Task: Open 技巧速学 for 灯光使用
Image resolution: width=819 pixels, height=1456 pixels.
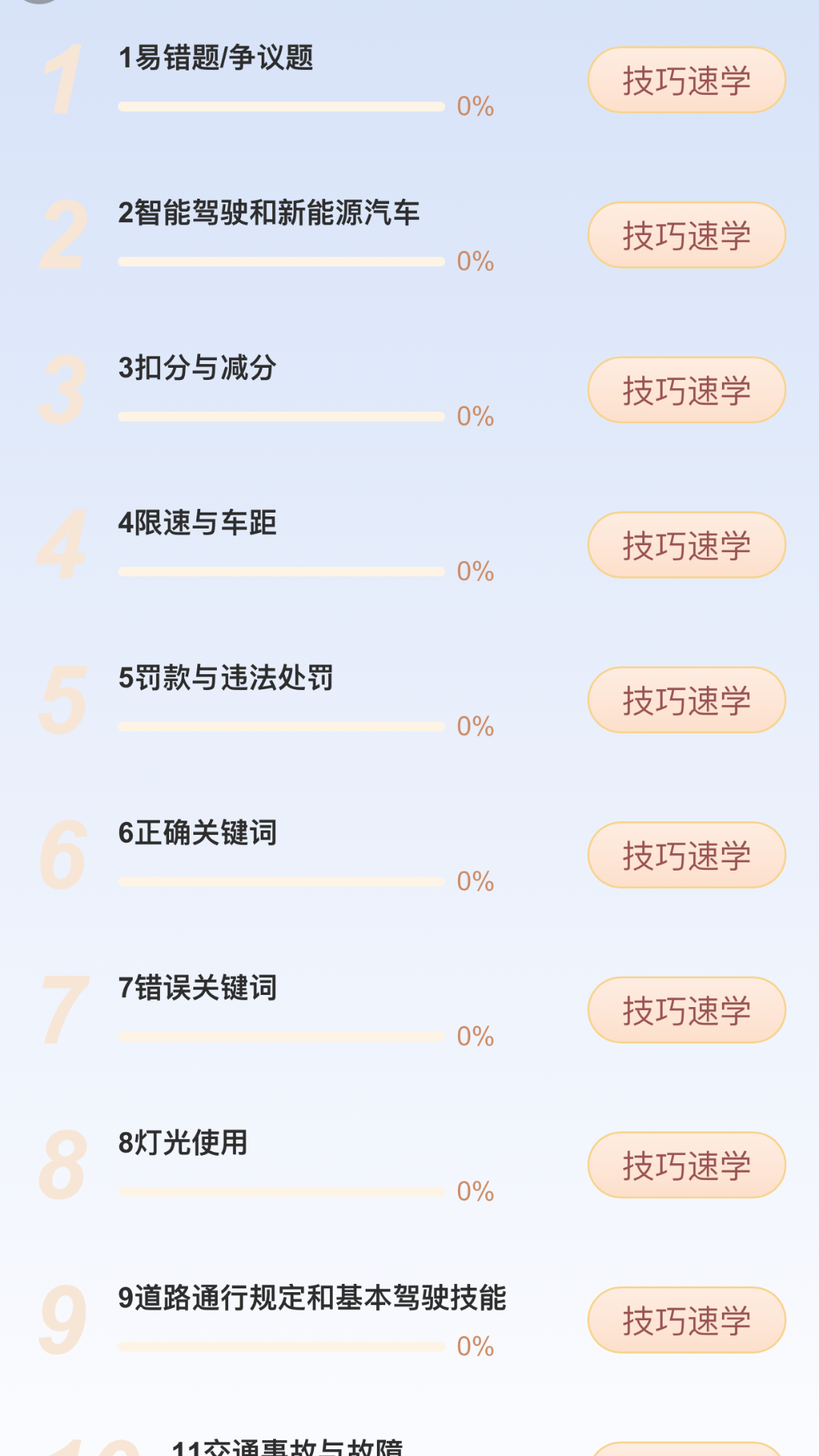Action: [x=685, y=1164]
